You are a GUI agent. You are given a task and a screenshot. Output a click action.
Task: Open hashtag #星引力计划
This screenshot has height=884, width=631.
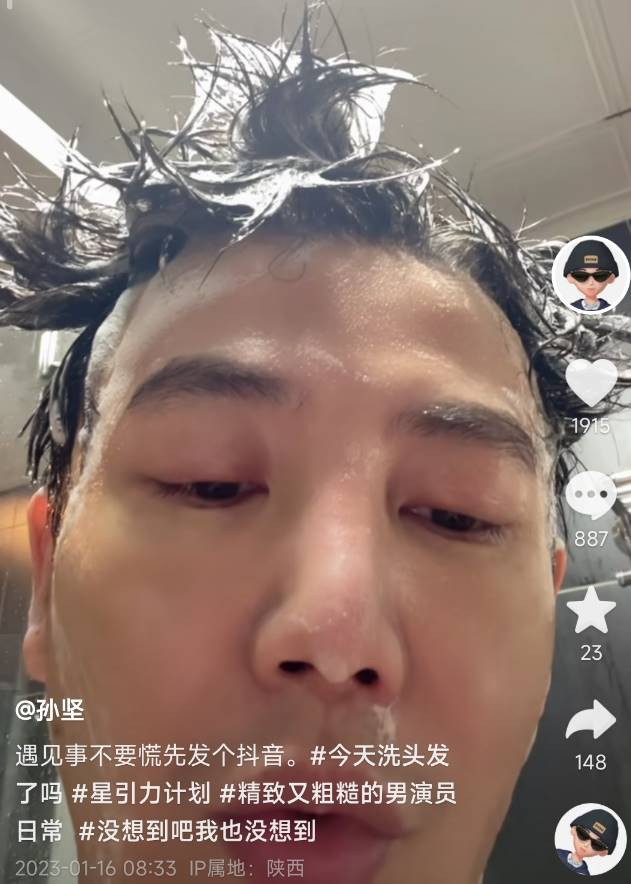coord(140,795)
